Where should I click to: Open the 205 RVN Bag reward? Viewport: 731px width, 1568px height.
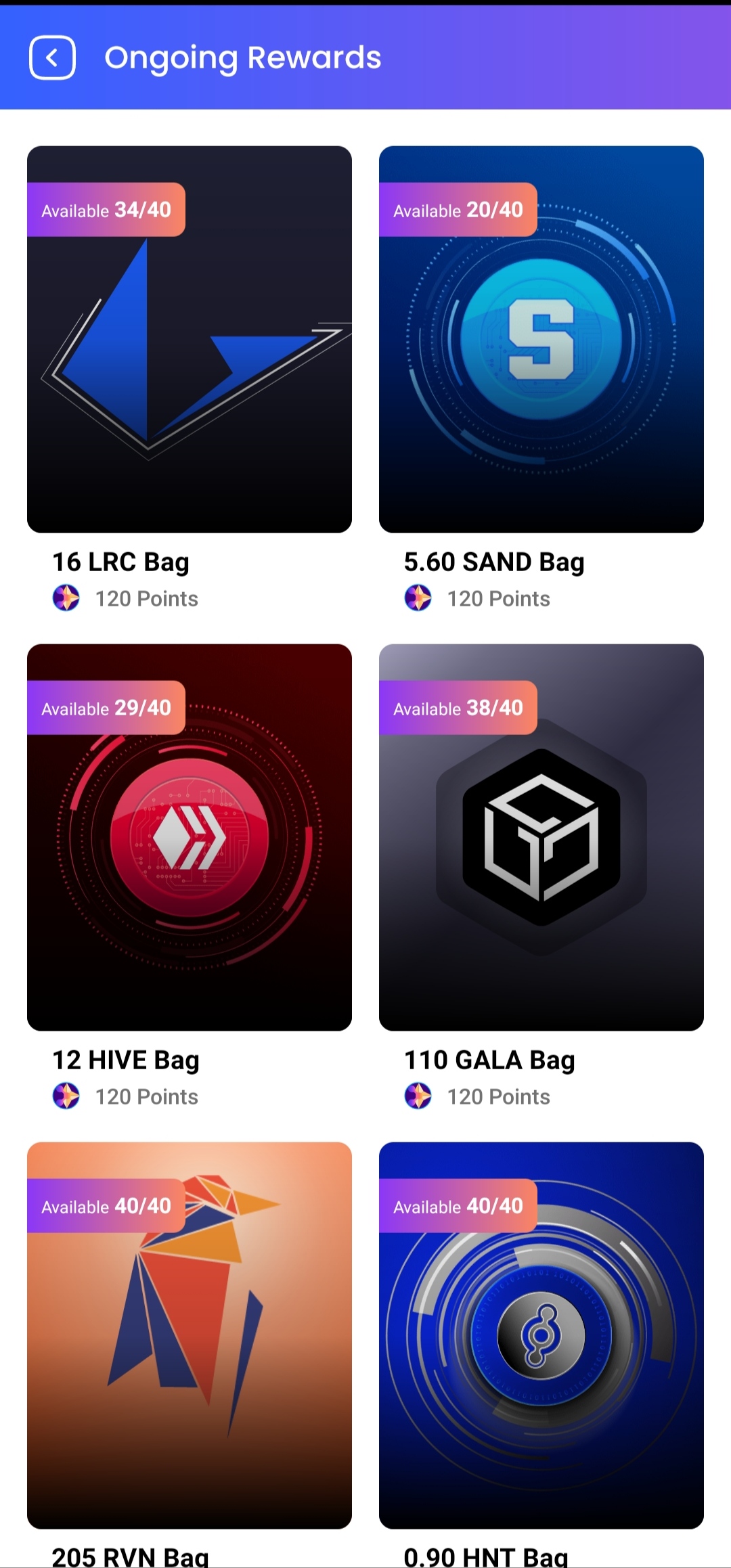pos(190,1335)
